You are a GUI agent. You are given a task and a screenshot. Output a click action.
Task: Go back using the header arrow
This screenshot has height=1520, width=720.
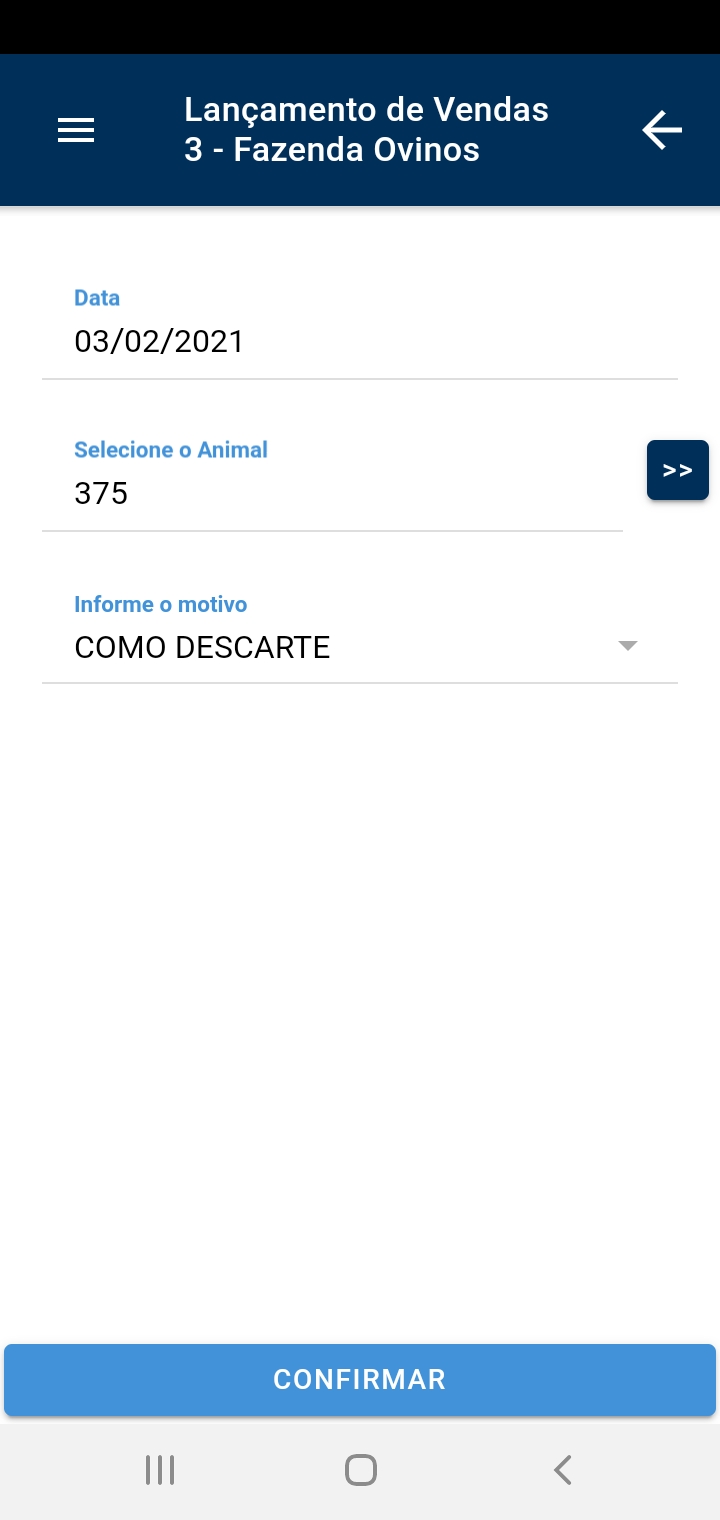pyautogui.click(x=661, y=130)
